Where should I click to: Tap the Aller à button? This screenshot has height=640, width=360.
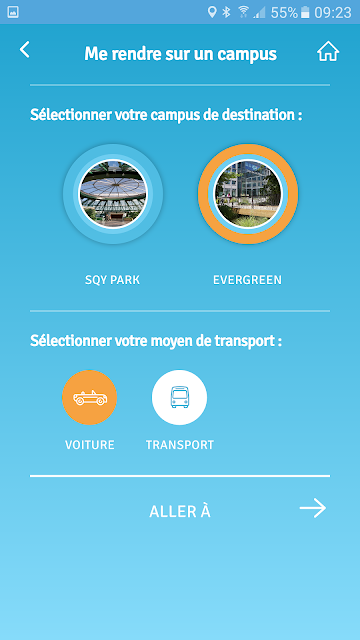tap(180, 511)
